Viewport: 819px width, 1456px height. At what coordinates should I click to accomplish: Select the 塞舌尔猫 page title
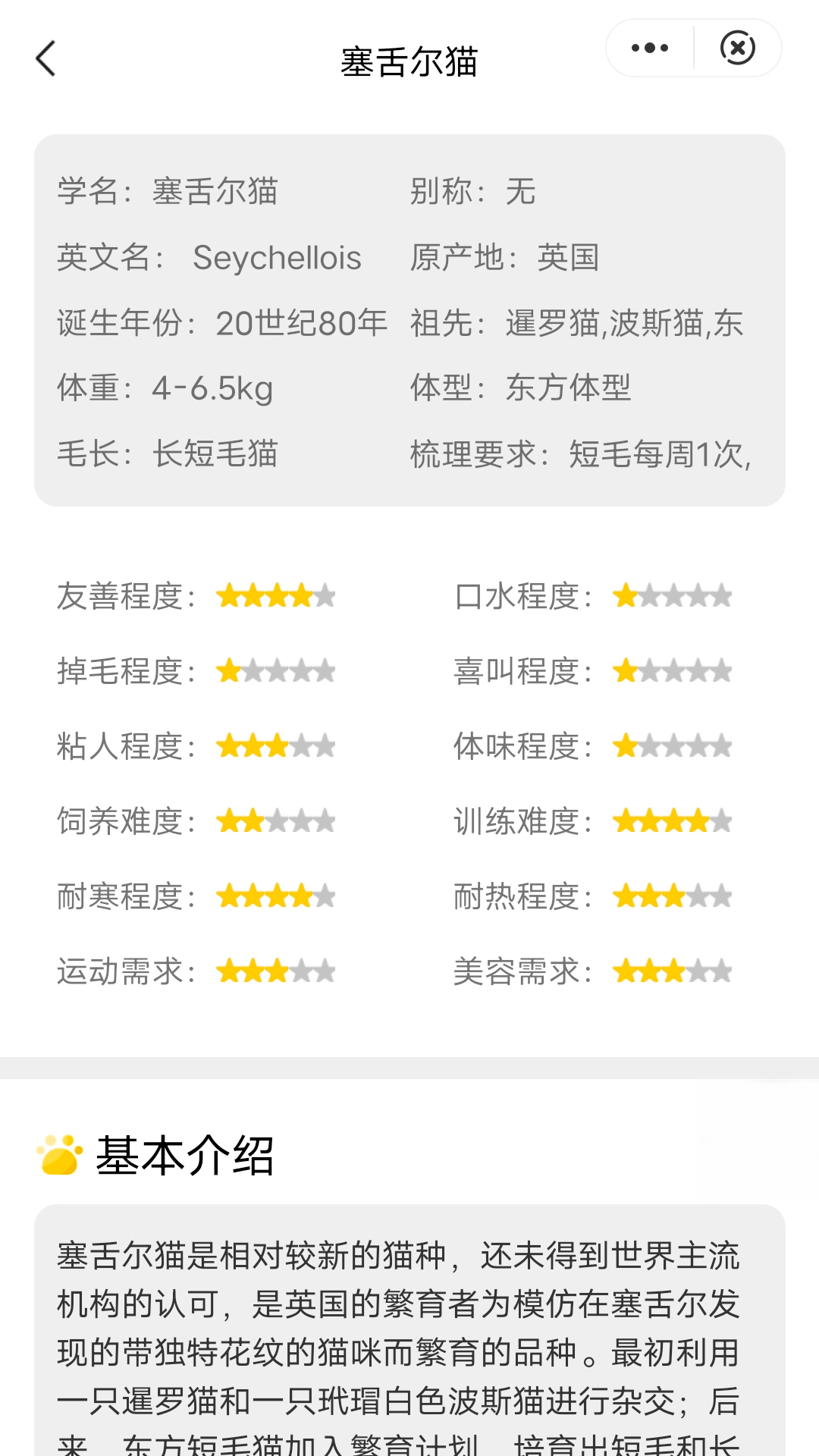pos(409,59)
